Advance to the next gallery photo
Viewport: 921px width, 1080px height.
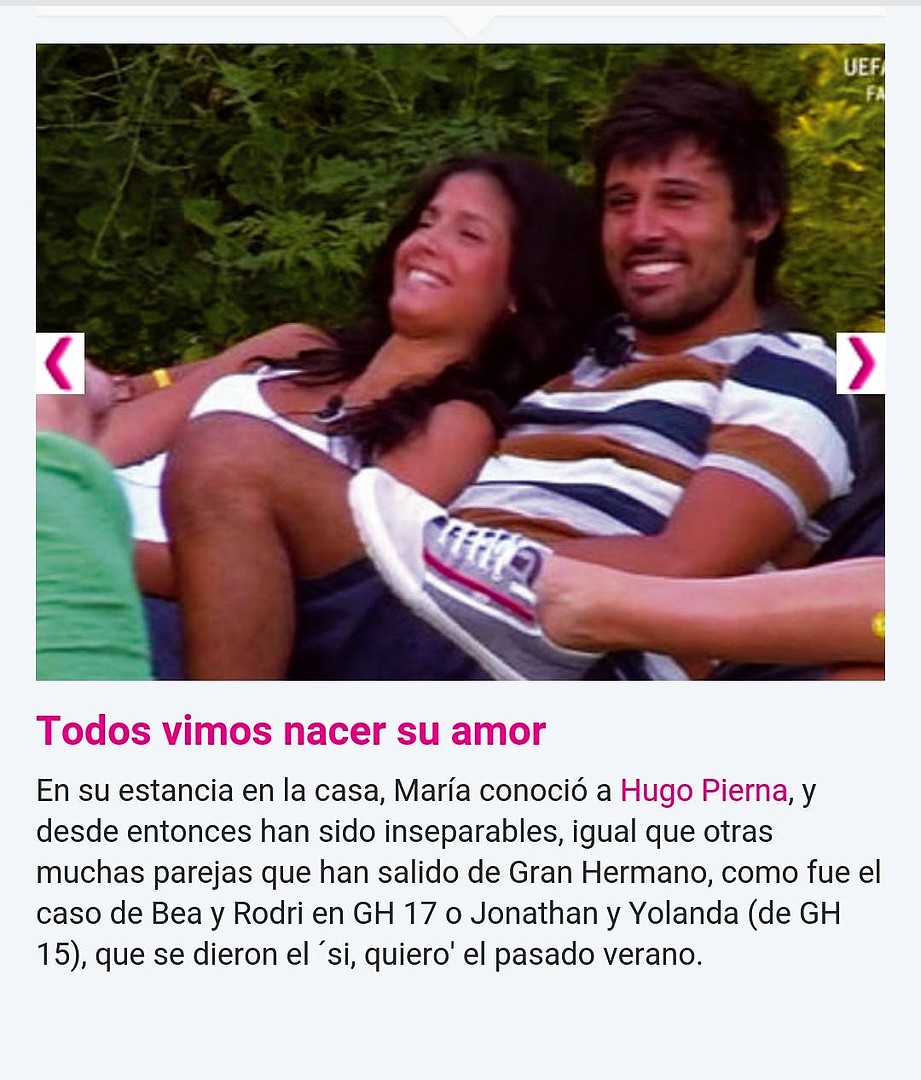click(860, 363)
